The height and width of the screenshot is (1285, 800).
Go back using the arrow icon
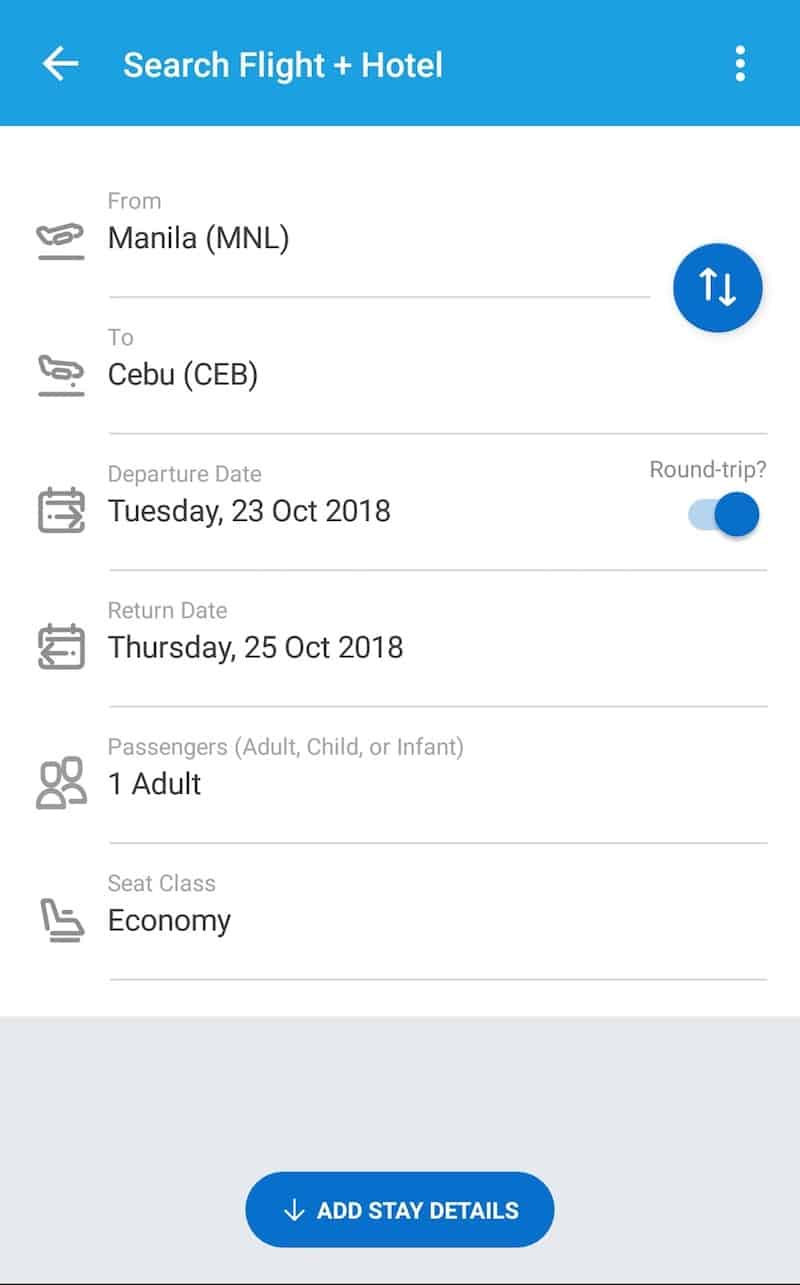[x=60, y=64]
